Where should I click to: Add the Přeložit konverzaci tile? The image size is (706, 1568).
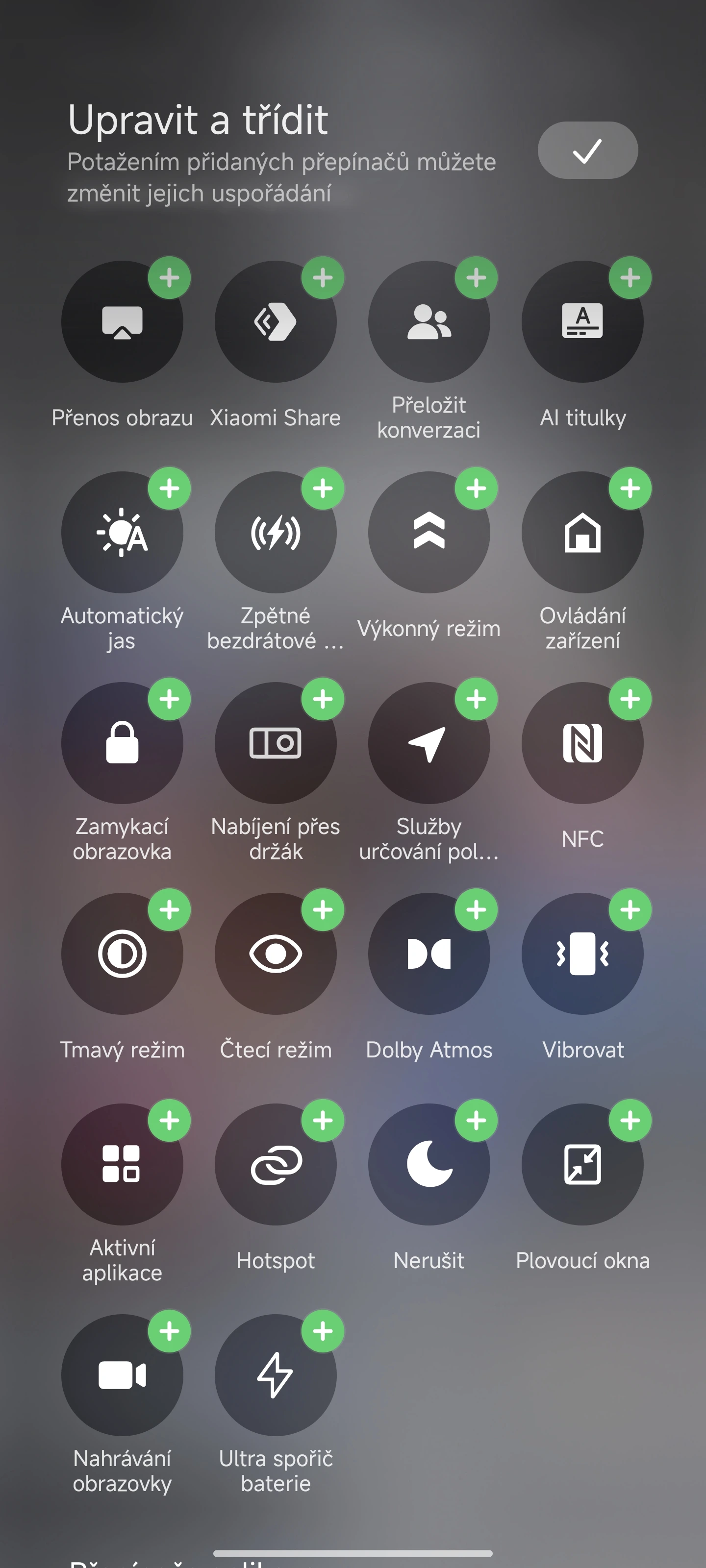coord(477,278)
